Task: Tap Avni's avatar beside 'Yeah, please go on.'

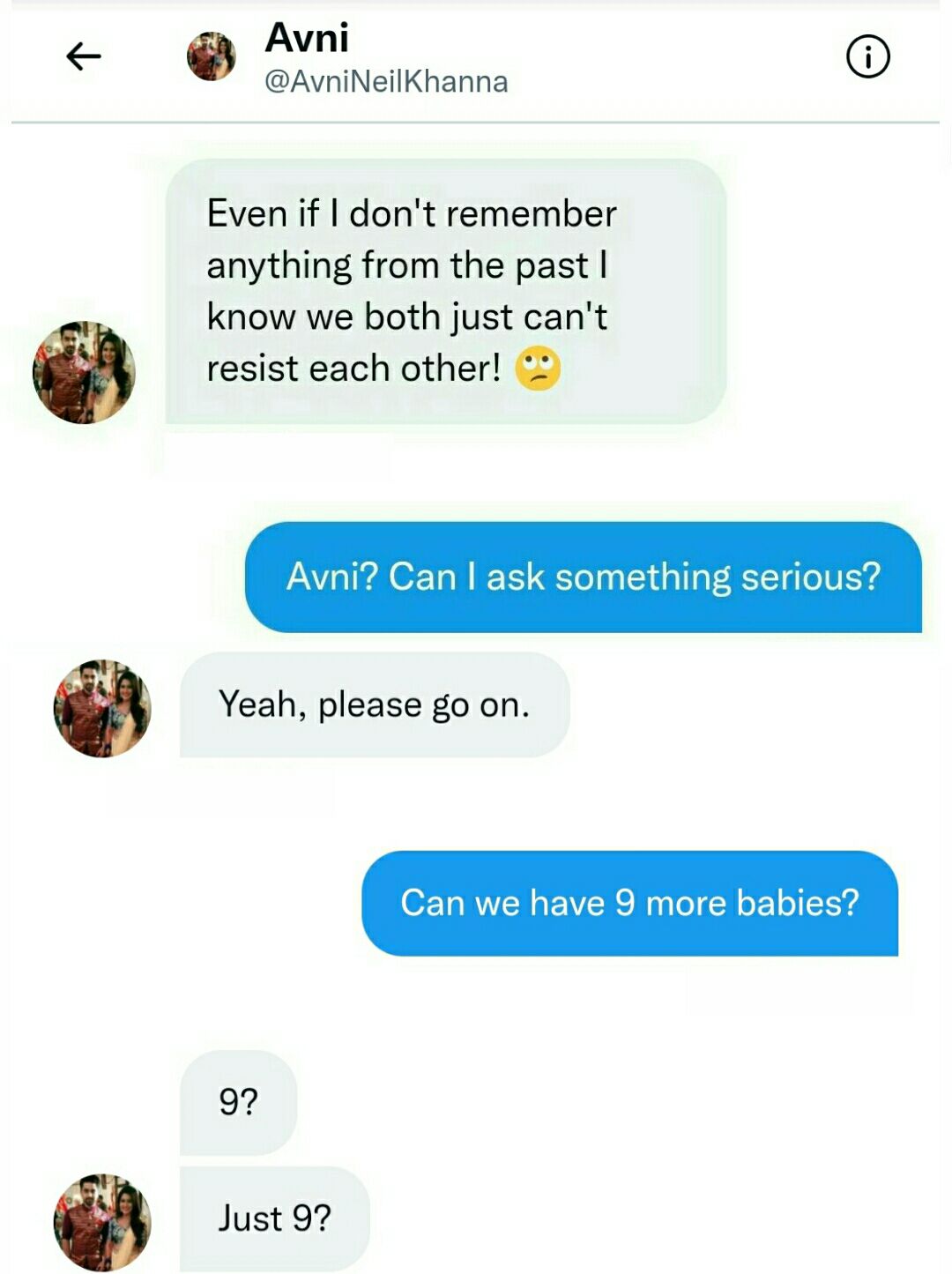Action: [102, 708]
